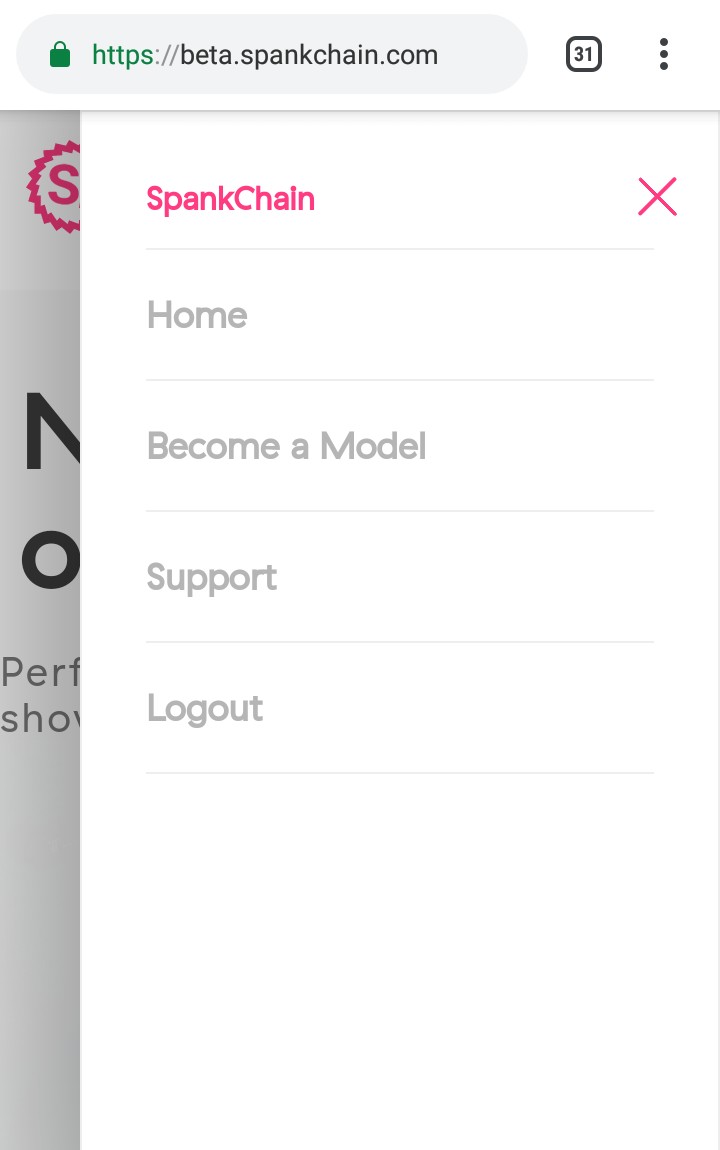
Task: Close the side menu with the X
Action: tap(657, 197)
